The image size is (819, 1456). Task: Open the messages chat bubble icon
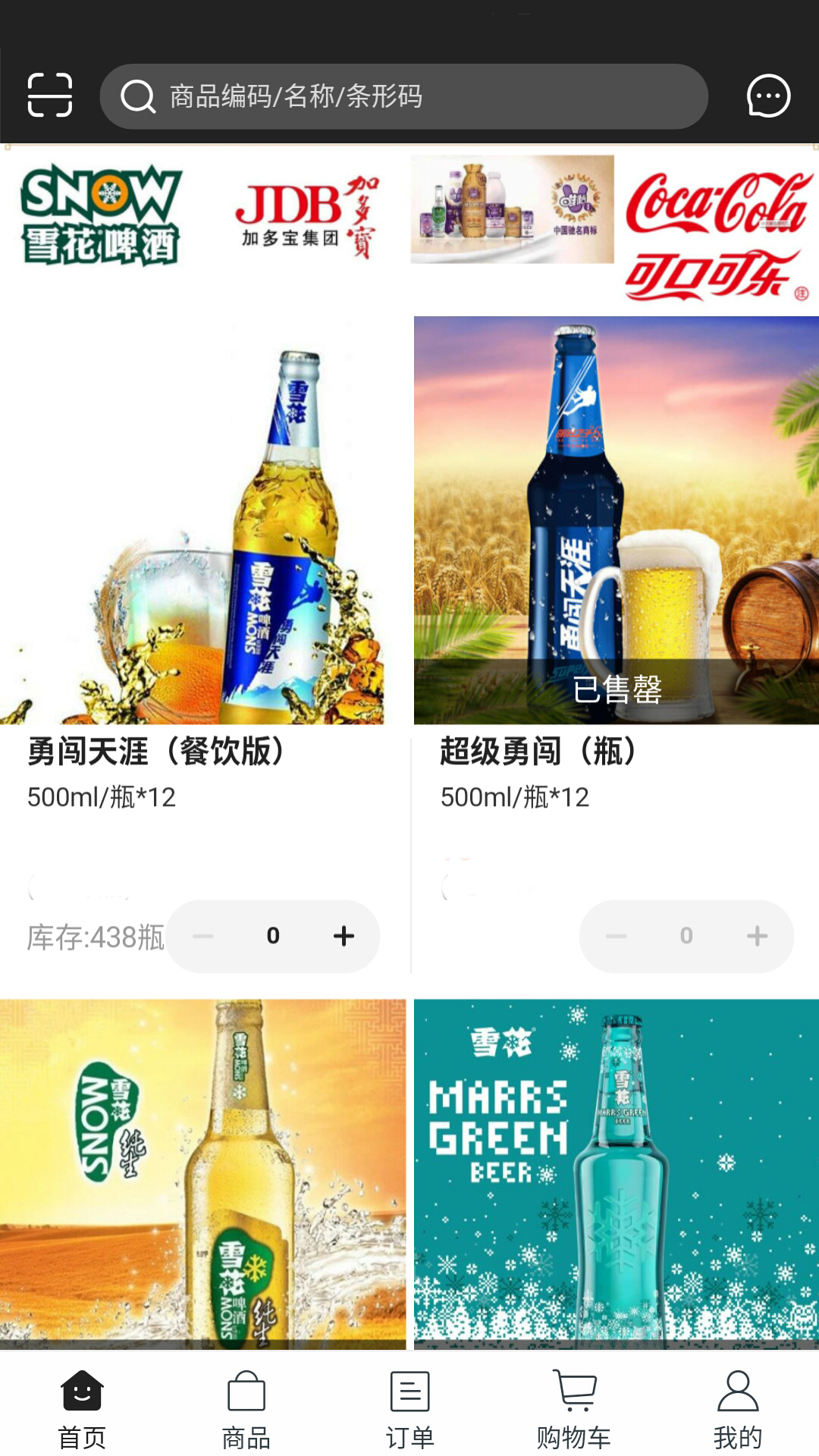coord(768,96)
